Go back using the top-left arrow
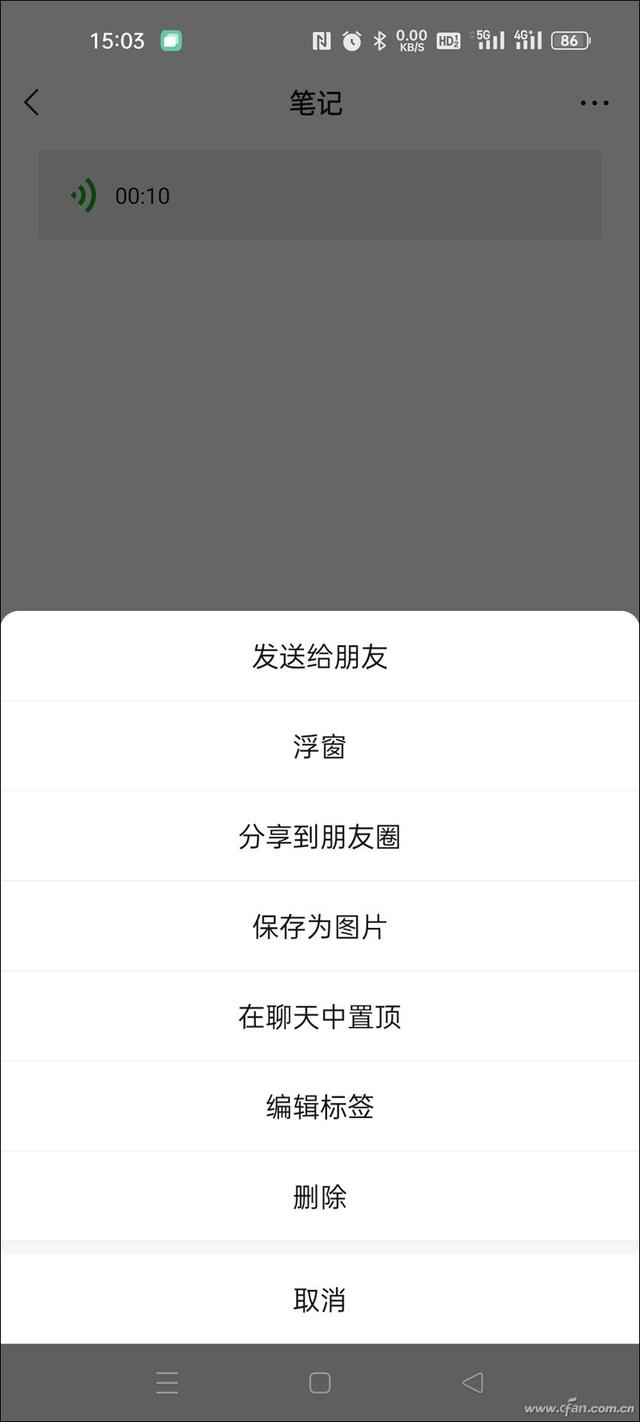Screen dimensions: 640x1422 pyautogui.click(x=32, y=102)
